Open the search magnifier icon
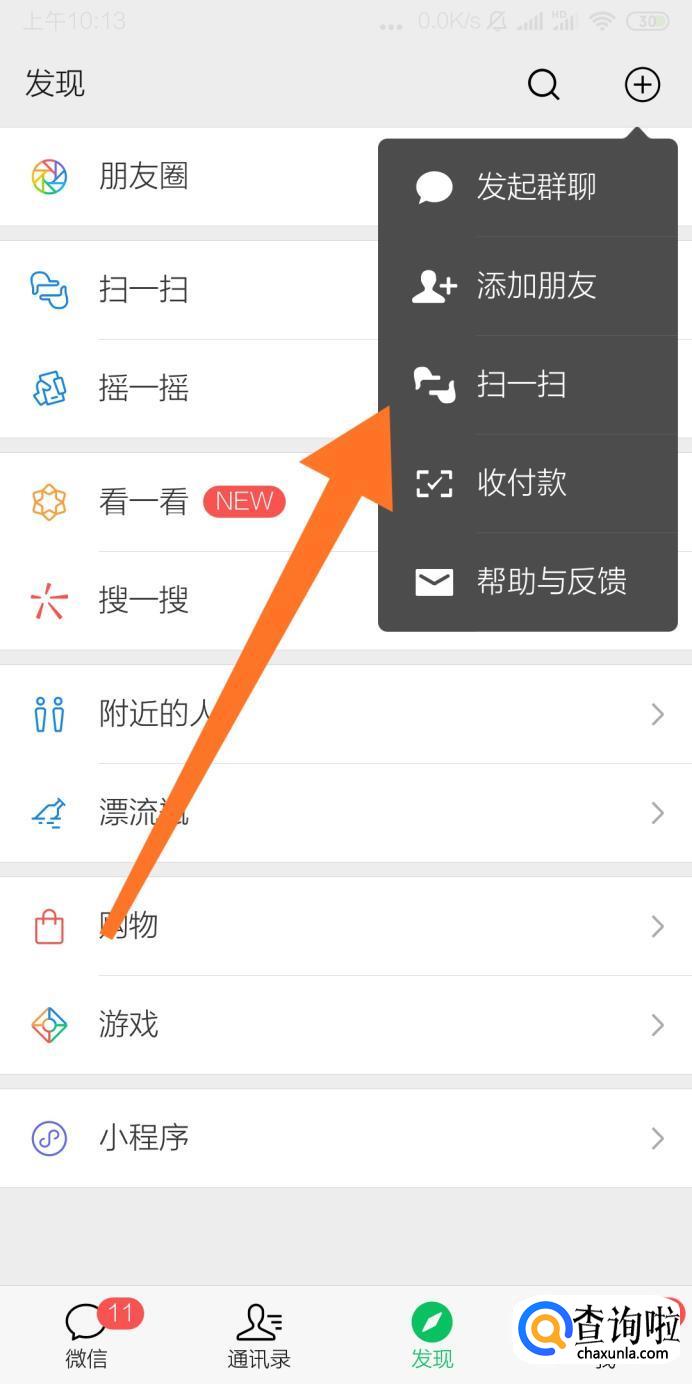Image resolution: width=692 pixels, height=1384 pixels. pos(544,85)
